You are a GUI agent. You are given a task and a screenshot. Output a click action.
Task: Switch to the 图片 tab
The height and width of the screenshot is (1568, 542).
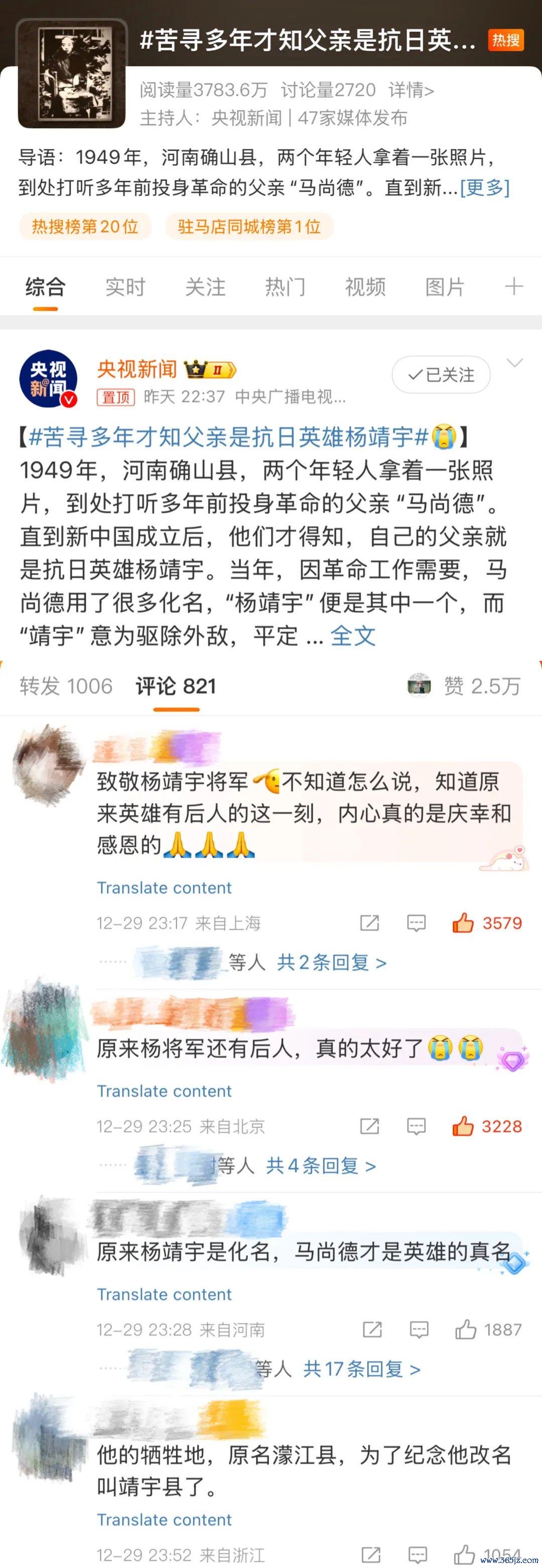click(x=445, y=287)
